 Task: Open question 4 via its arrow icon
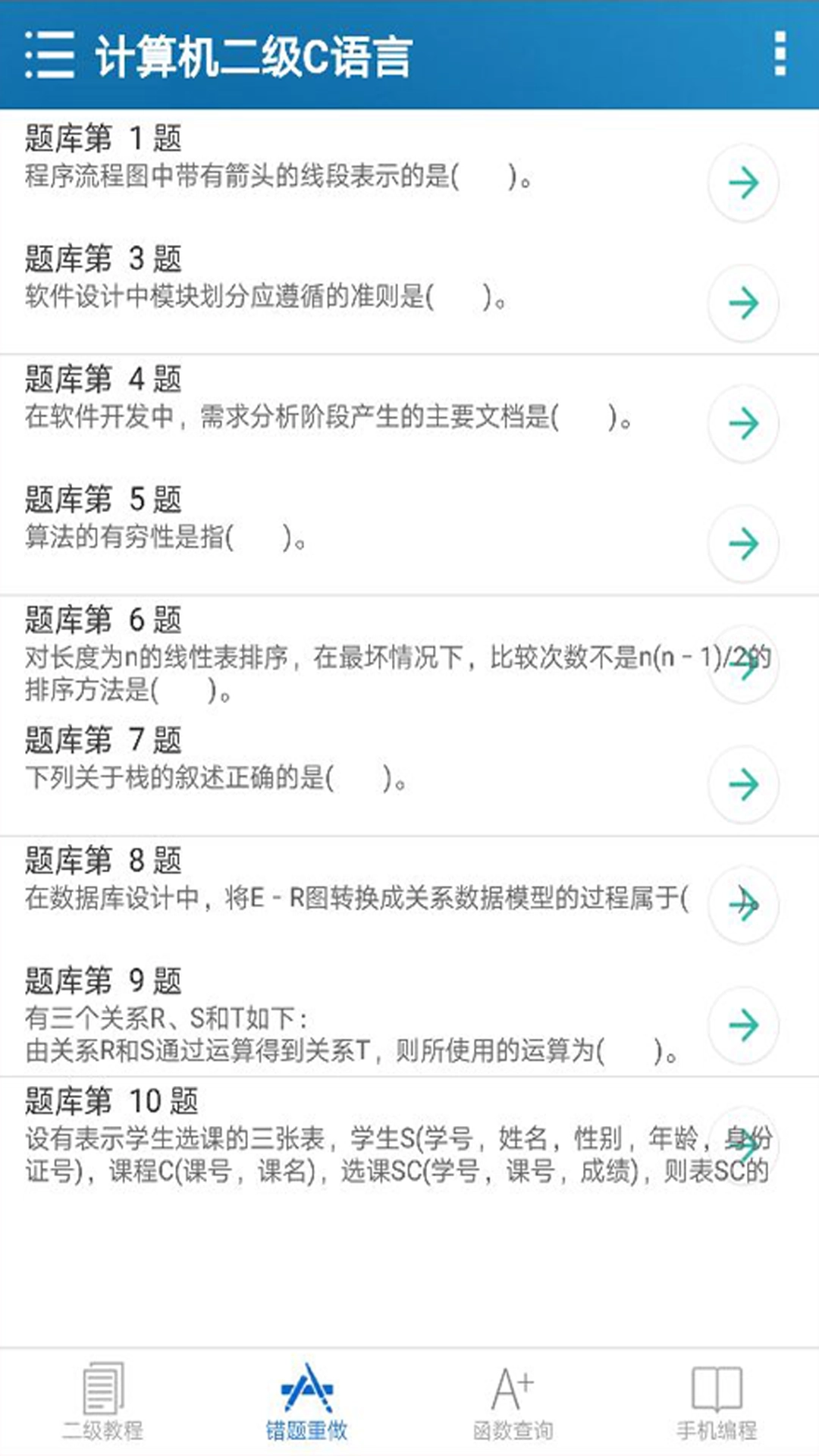tap(745, 423)
